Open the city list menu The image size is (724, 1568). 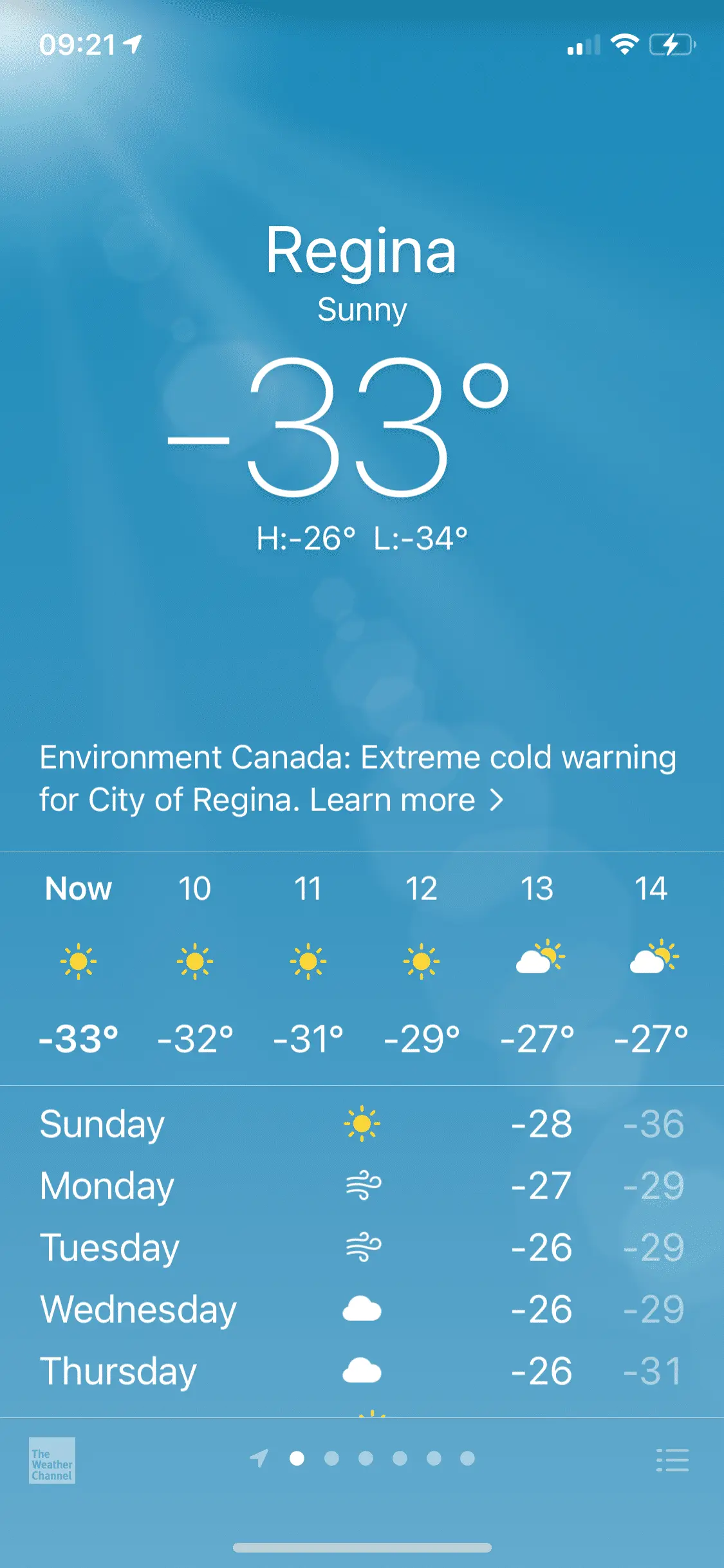coord(672,1460)
